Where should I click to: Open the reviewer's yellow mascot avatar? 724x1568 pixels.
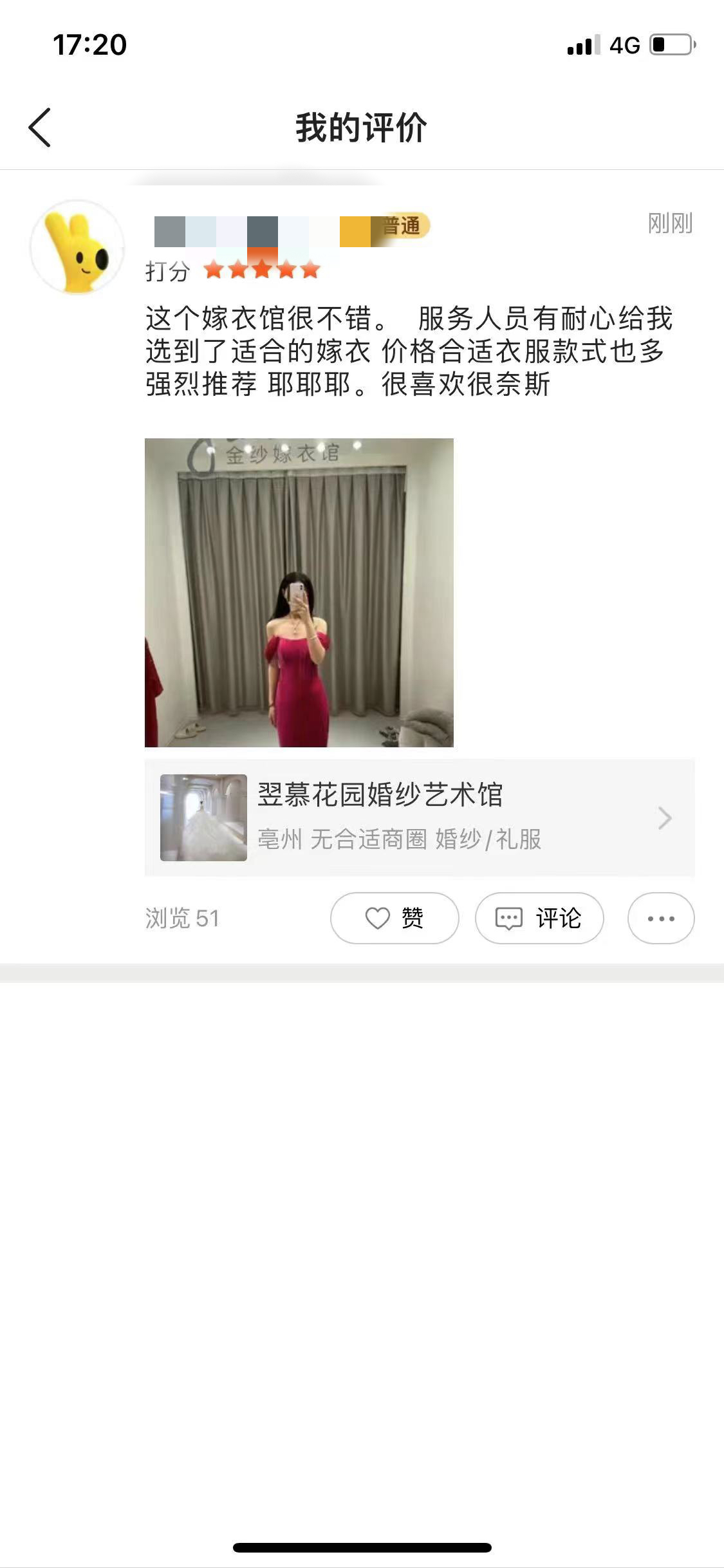(77, 248)
